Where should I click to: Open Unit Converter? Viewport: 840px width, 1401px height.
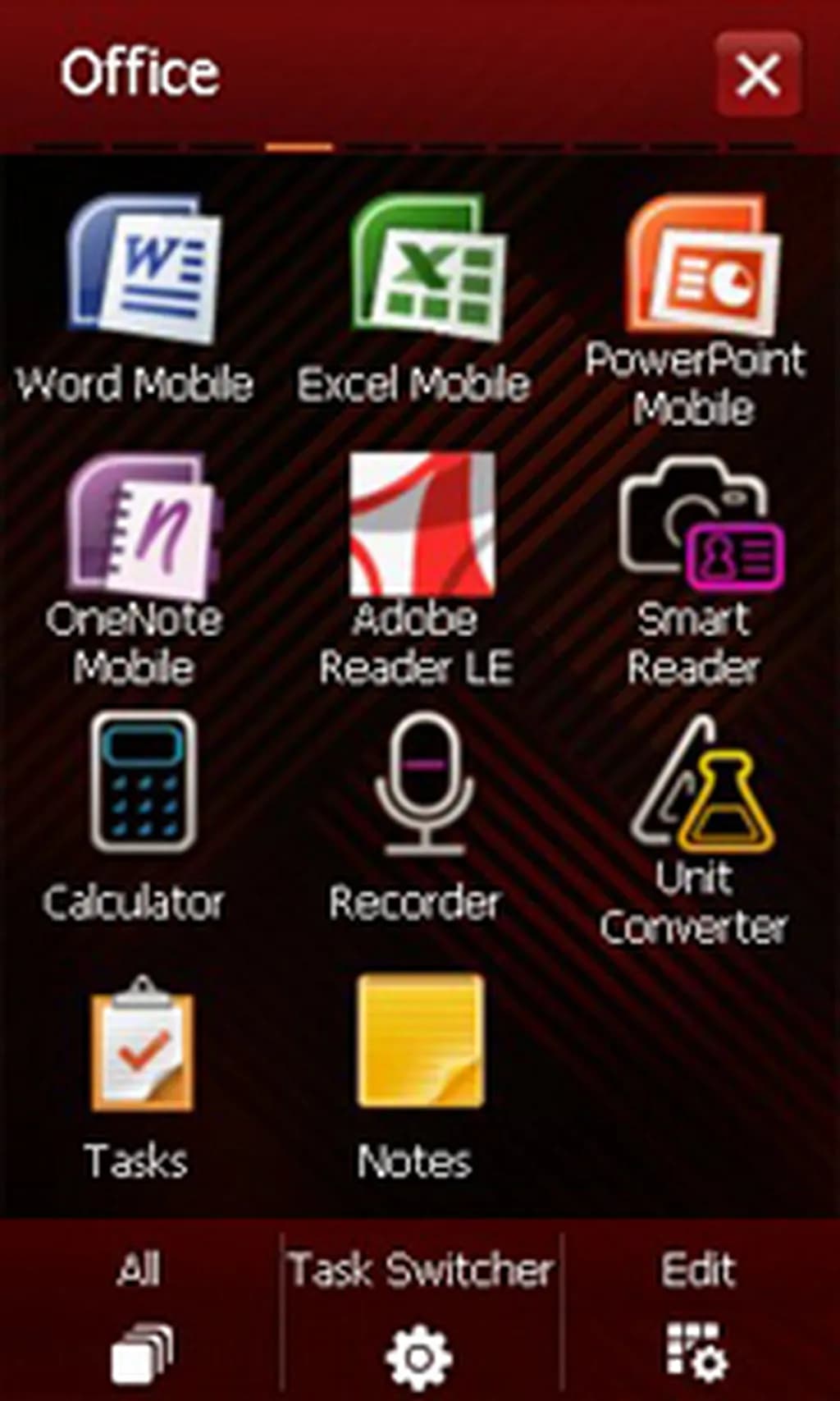(701, 788)
